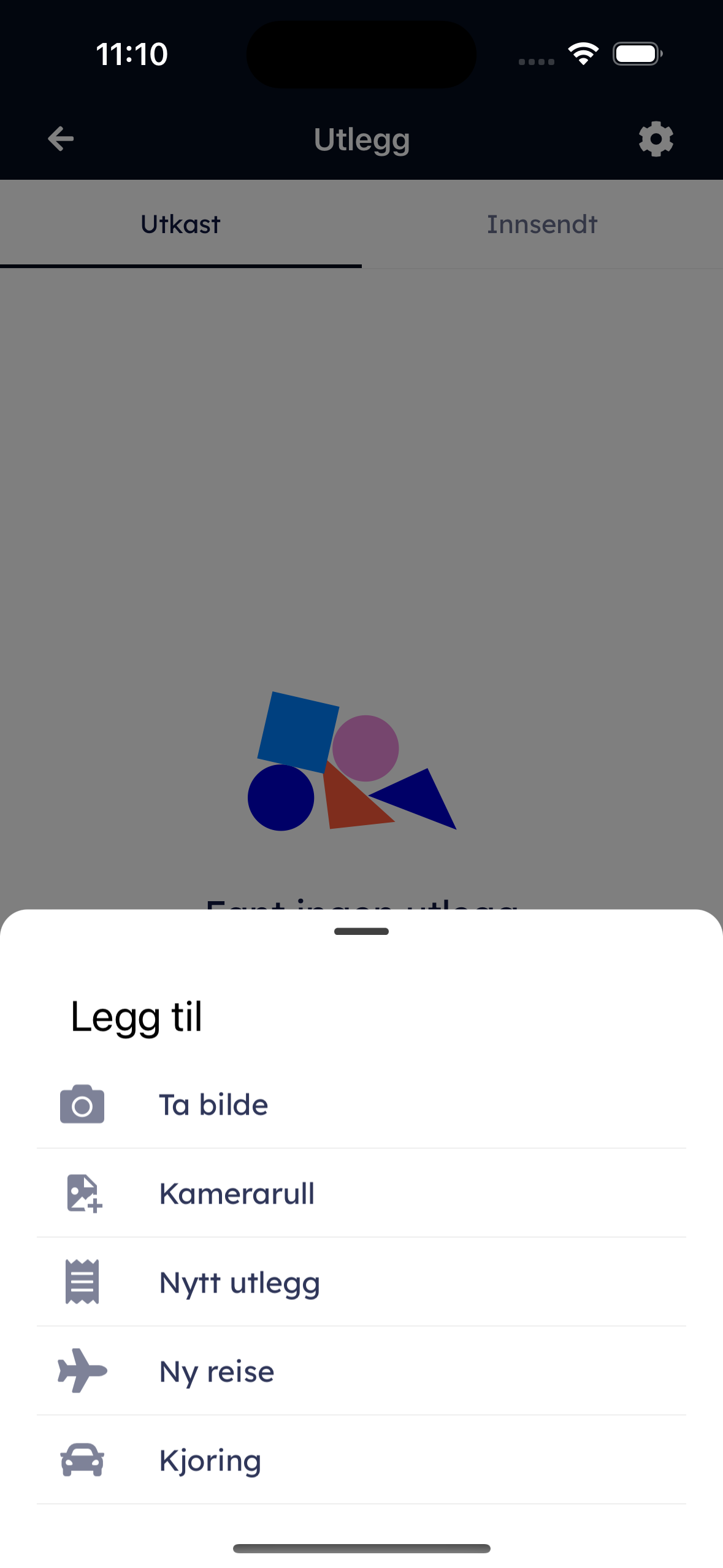Choose Ta bilde to take a photo
Viewport: 723px width, 1568px height.
point(213,1104)
